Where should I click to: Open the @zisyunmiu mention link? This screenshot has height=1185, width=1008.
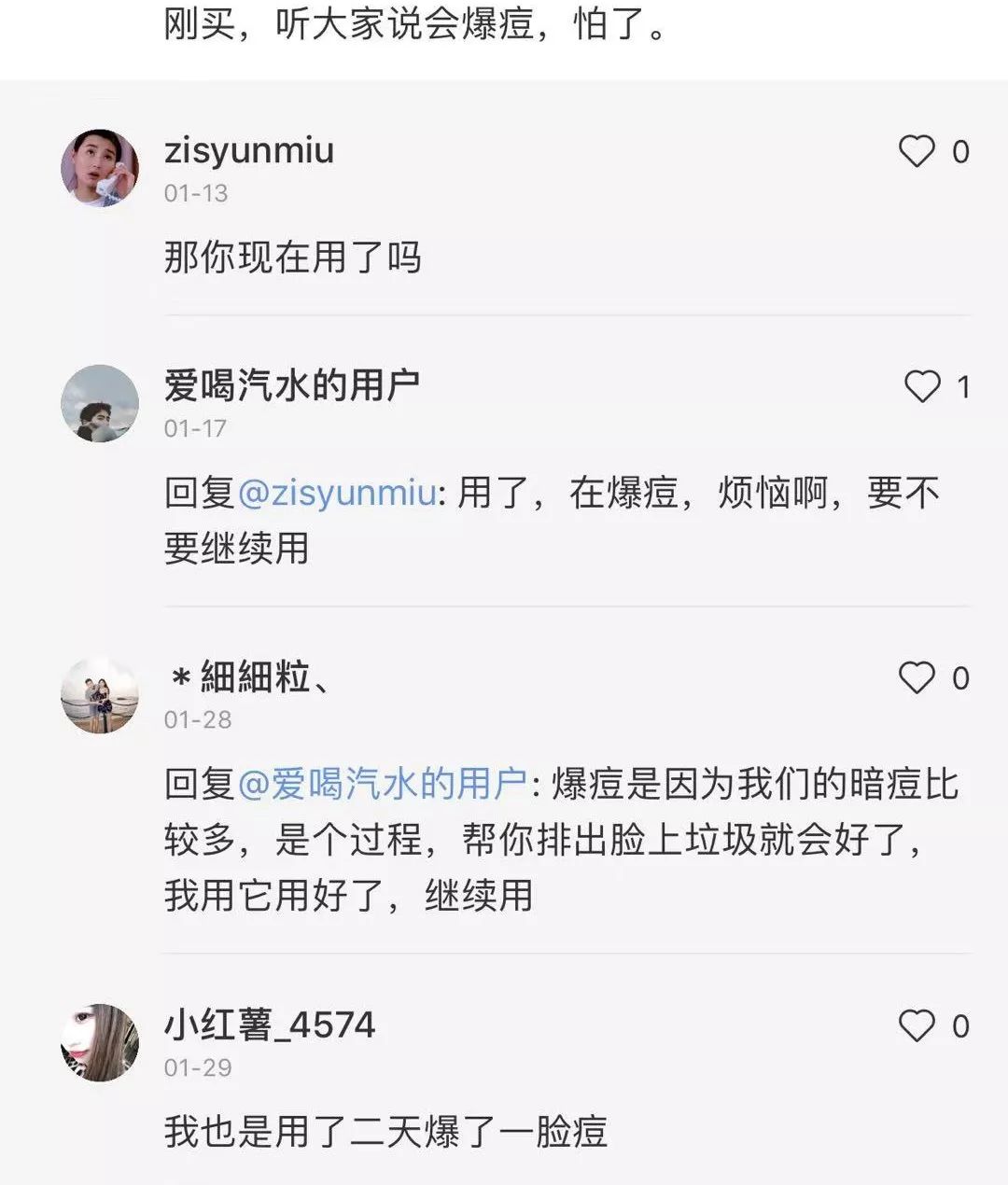(x=337, y=493)
